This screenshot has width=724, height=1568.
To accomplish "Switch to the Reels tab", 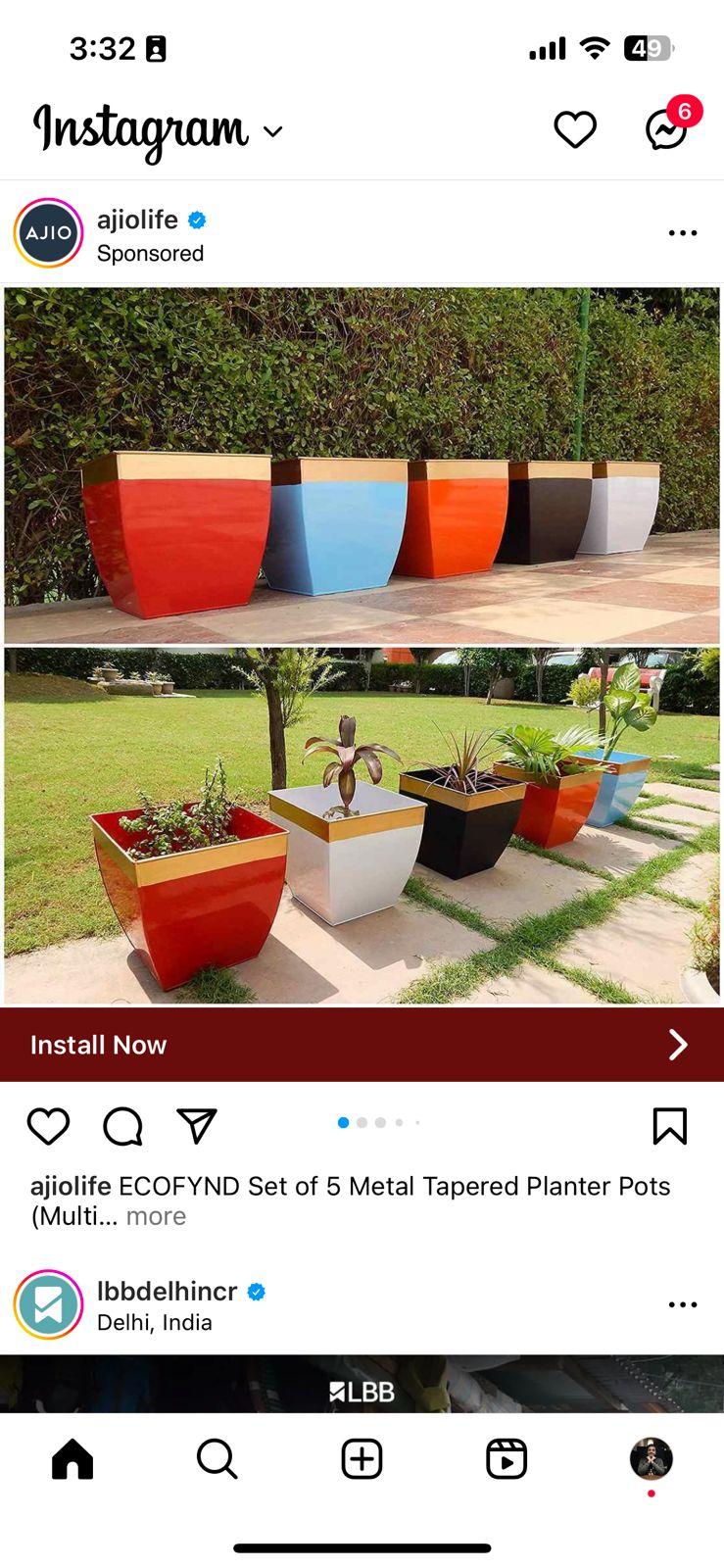I will pos(507,1459).
